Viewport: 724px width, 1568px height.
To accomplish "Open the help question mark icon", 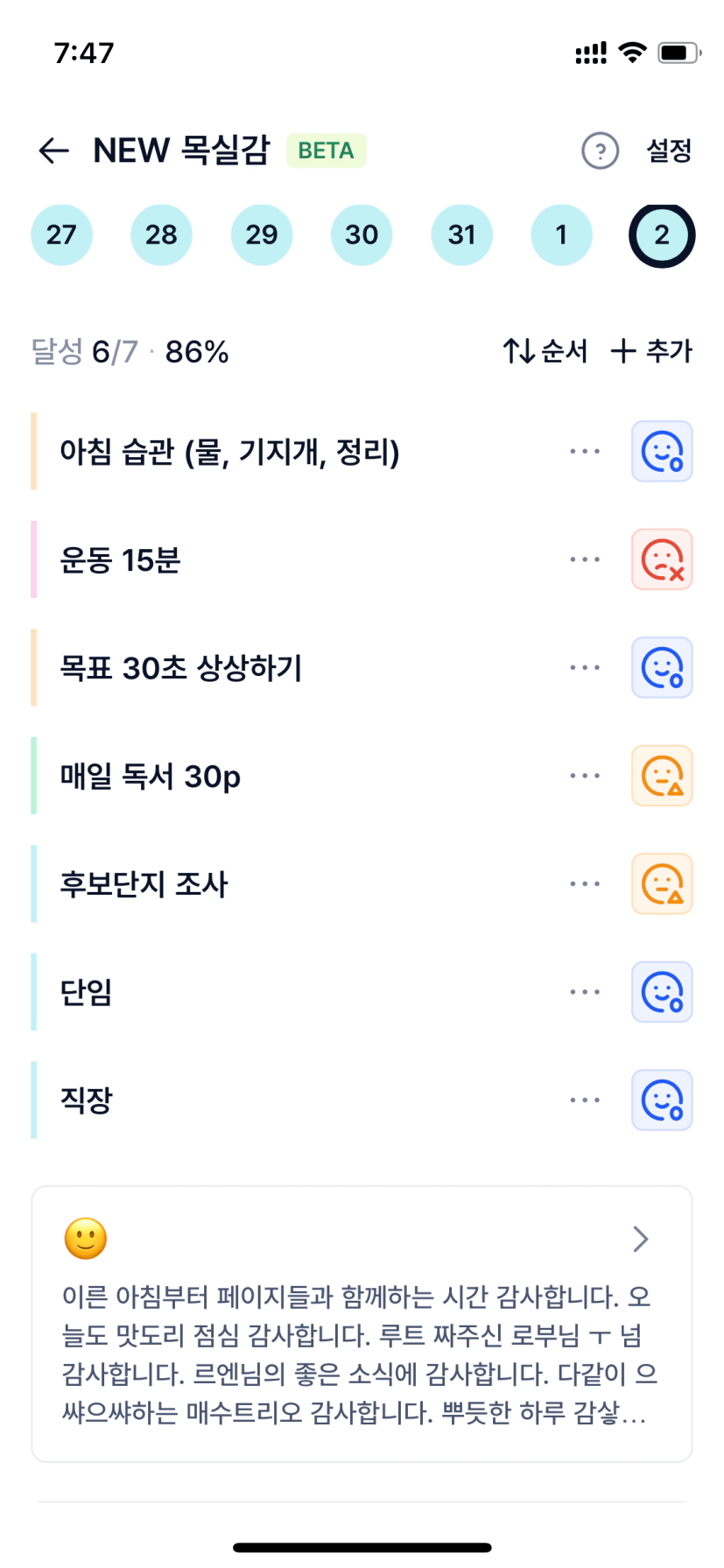I will pos(600,151).
